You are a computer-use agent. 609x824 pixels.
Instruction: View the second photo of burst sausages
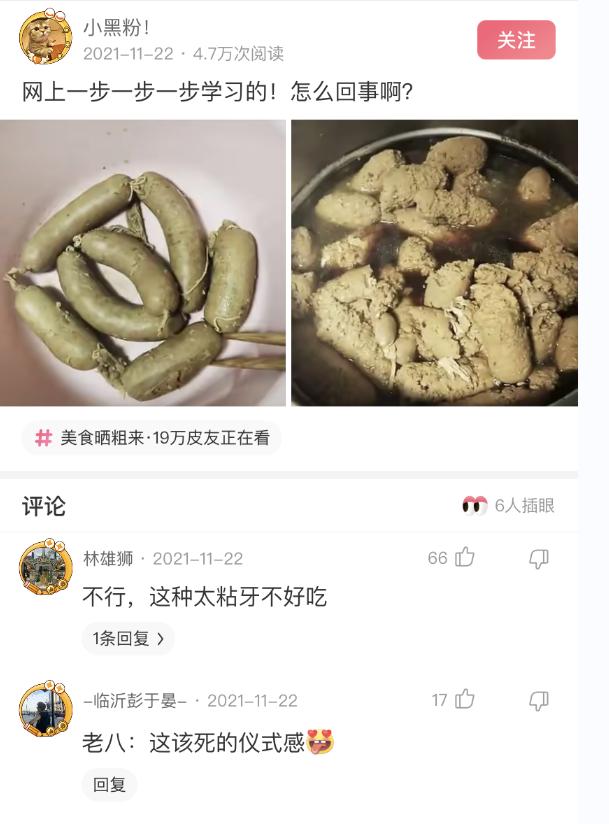[x=434, y=263]
